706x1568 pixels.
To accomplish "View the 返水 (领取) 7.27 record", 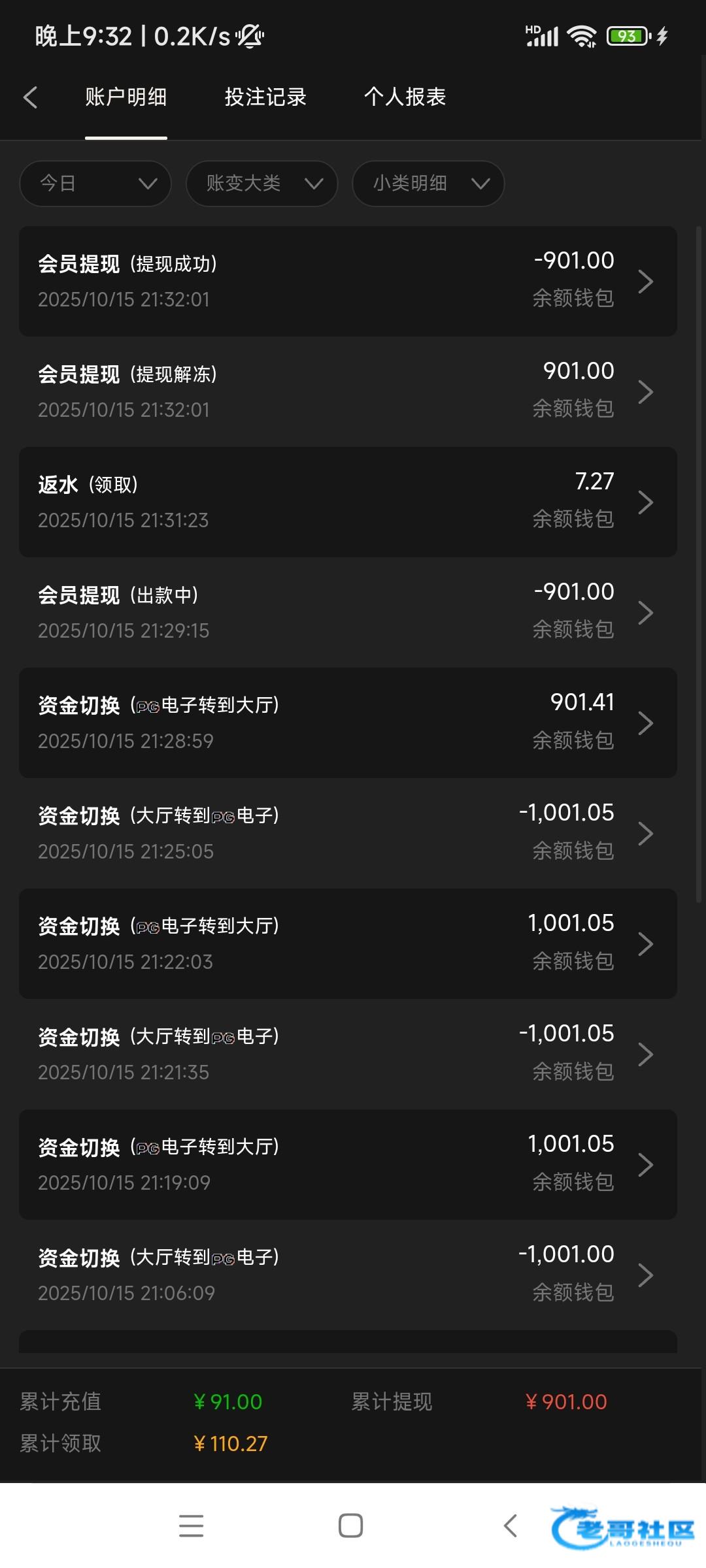I will (348, 502).
